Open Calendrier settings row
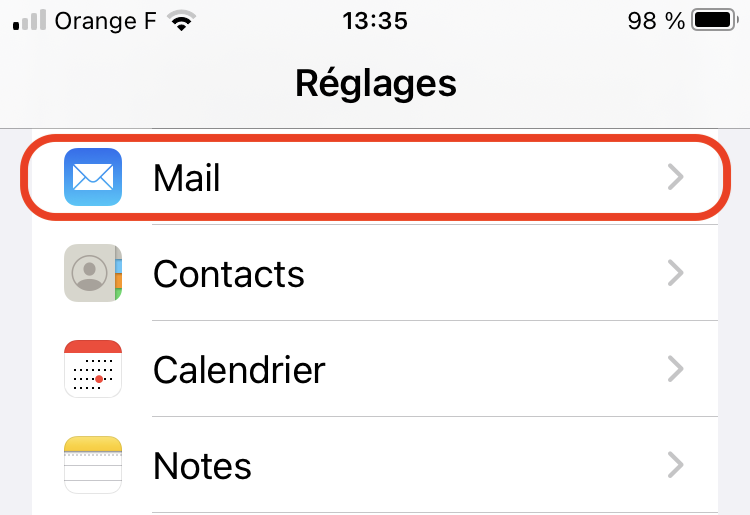 [372, 369]
